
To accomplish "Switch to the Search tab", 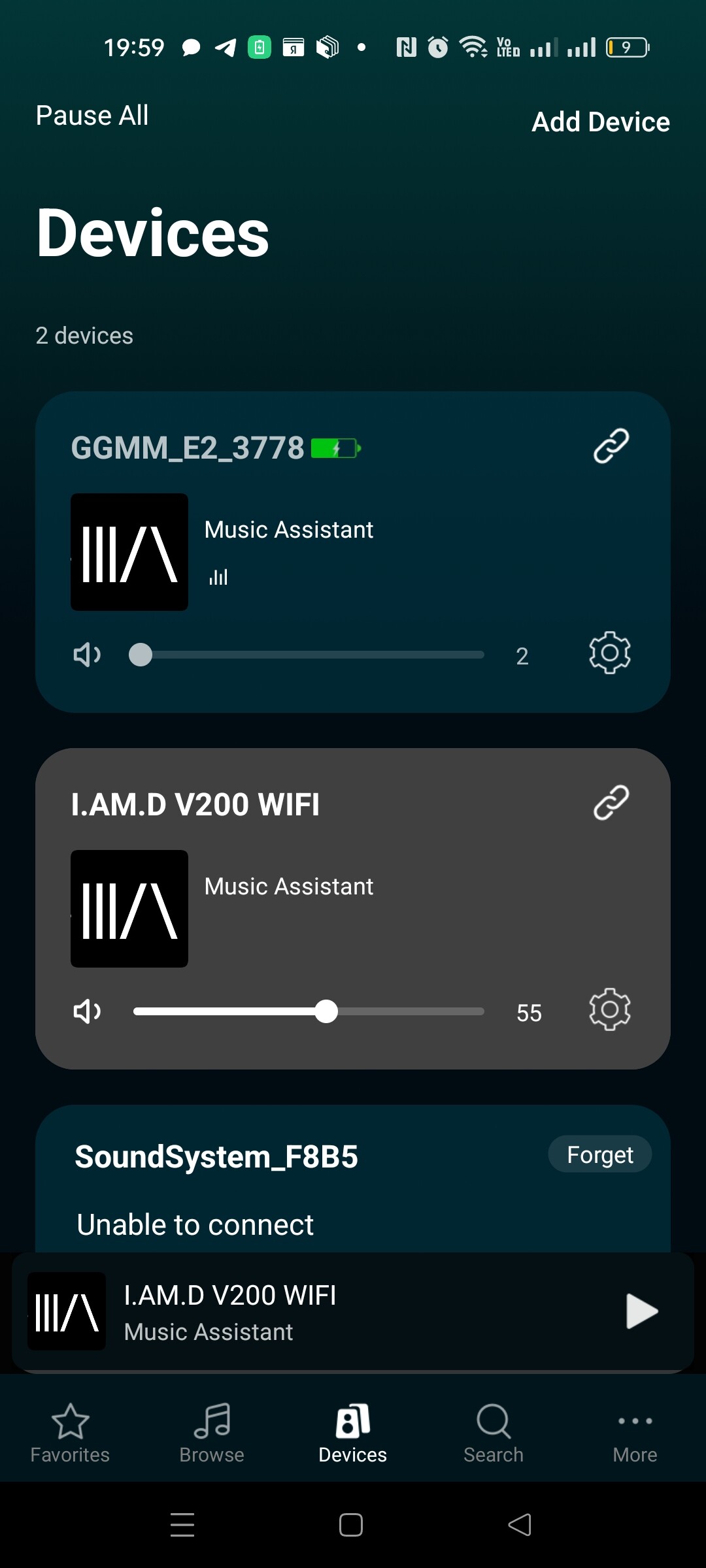I will tap(494, 1434).
